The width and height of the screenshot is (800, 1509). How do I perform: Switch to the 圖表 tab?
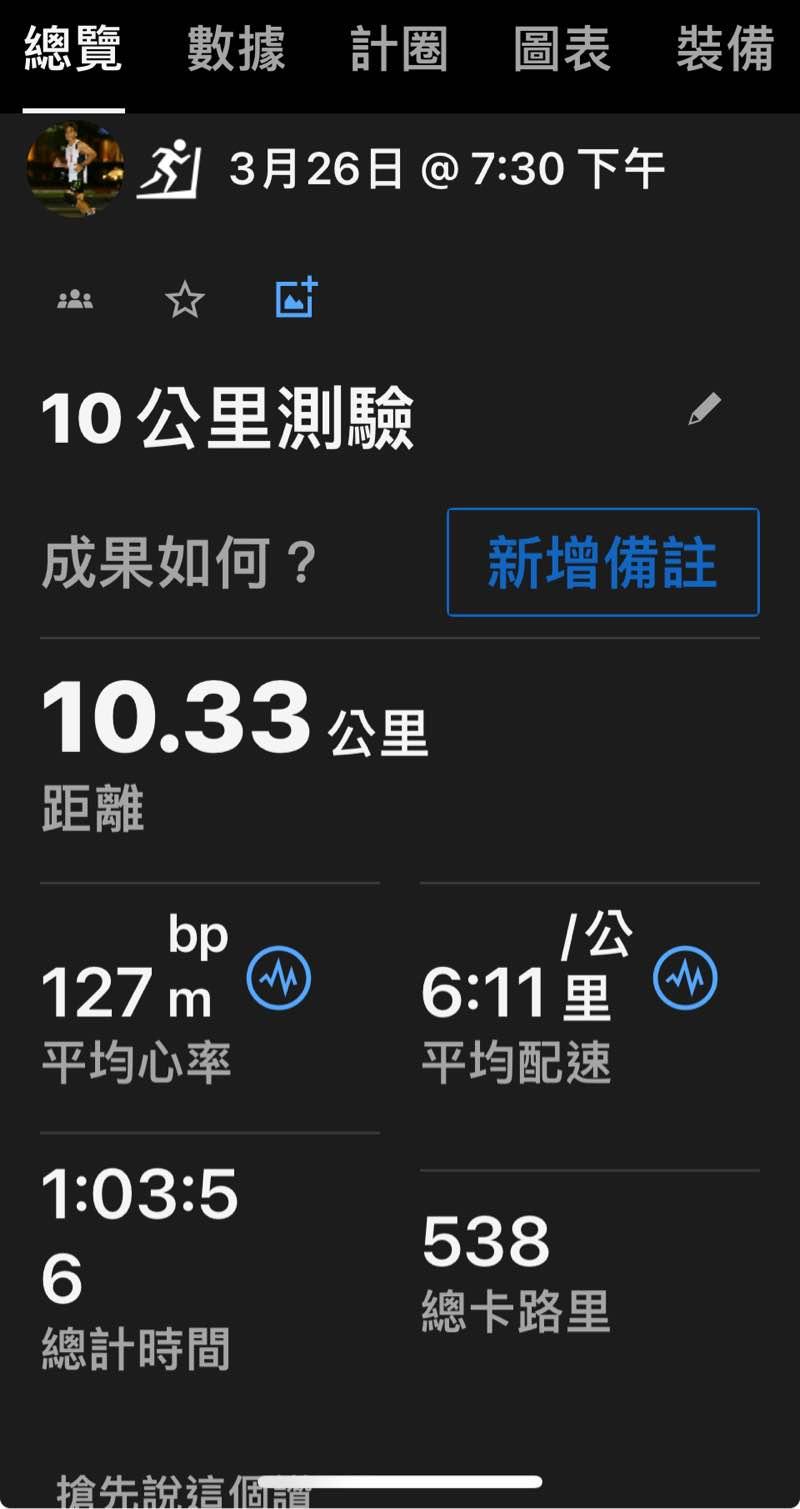point(561,50)
